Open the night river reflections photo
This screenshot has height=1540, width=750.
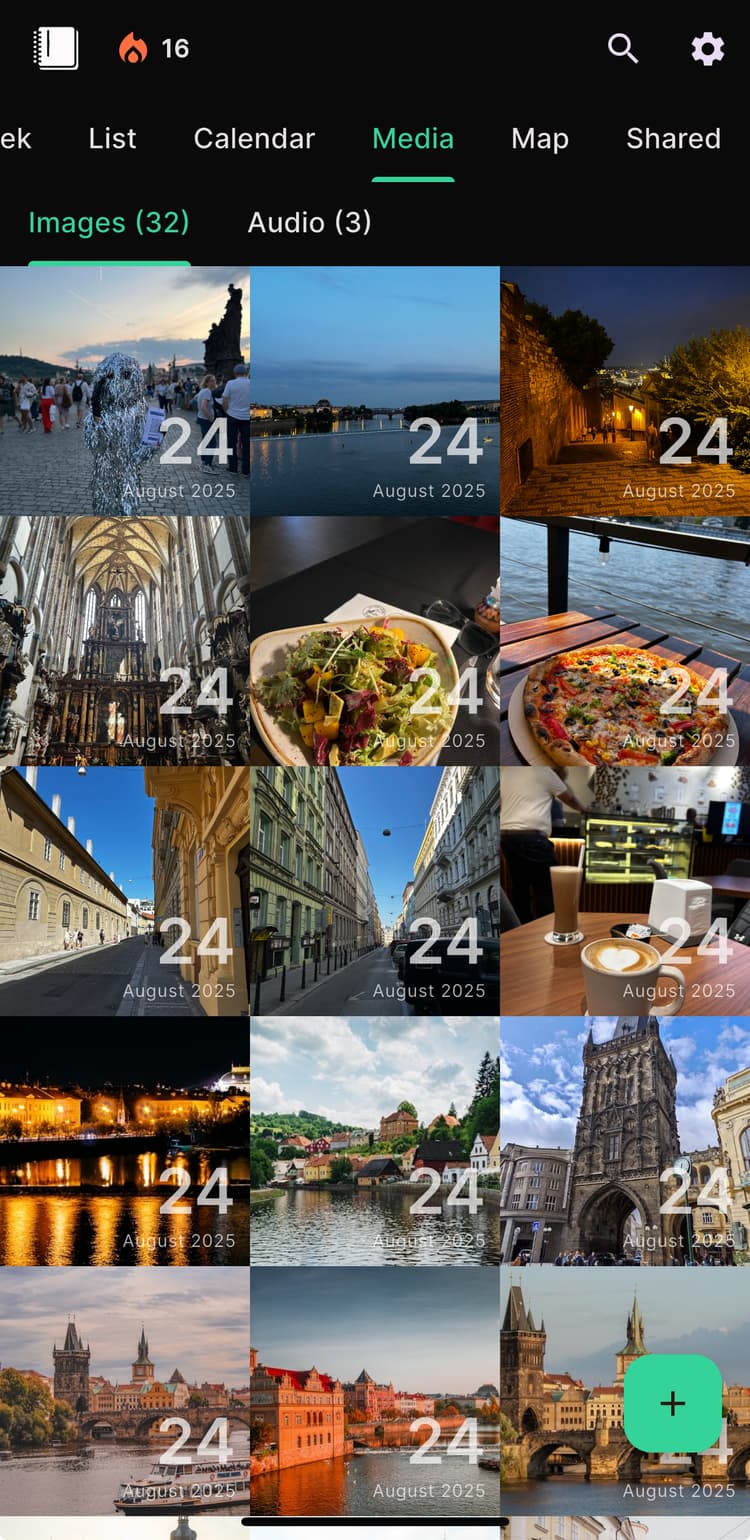pos(124,1141)
